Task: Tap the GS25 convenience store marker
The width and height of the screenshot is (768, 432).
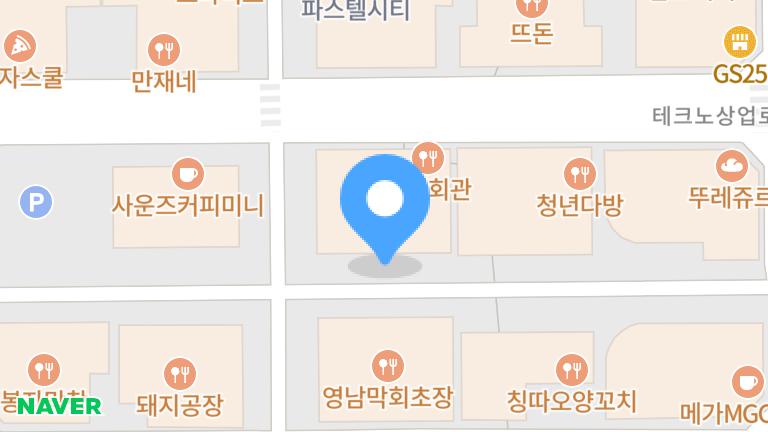Action: pyautogui.click(x=740, y=43)
